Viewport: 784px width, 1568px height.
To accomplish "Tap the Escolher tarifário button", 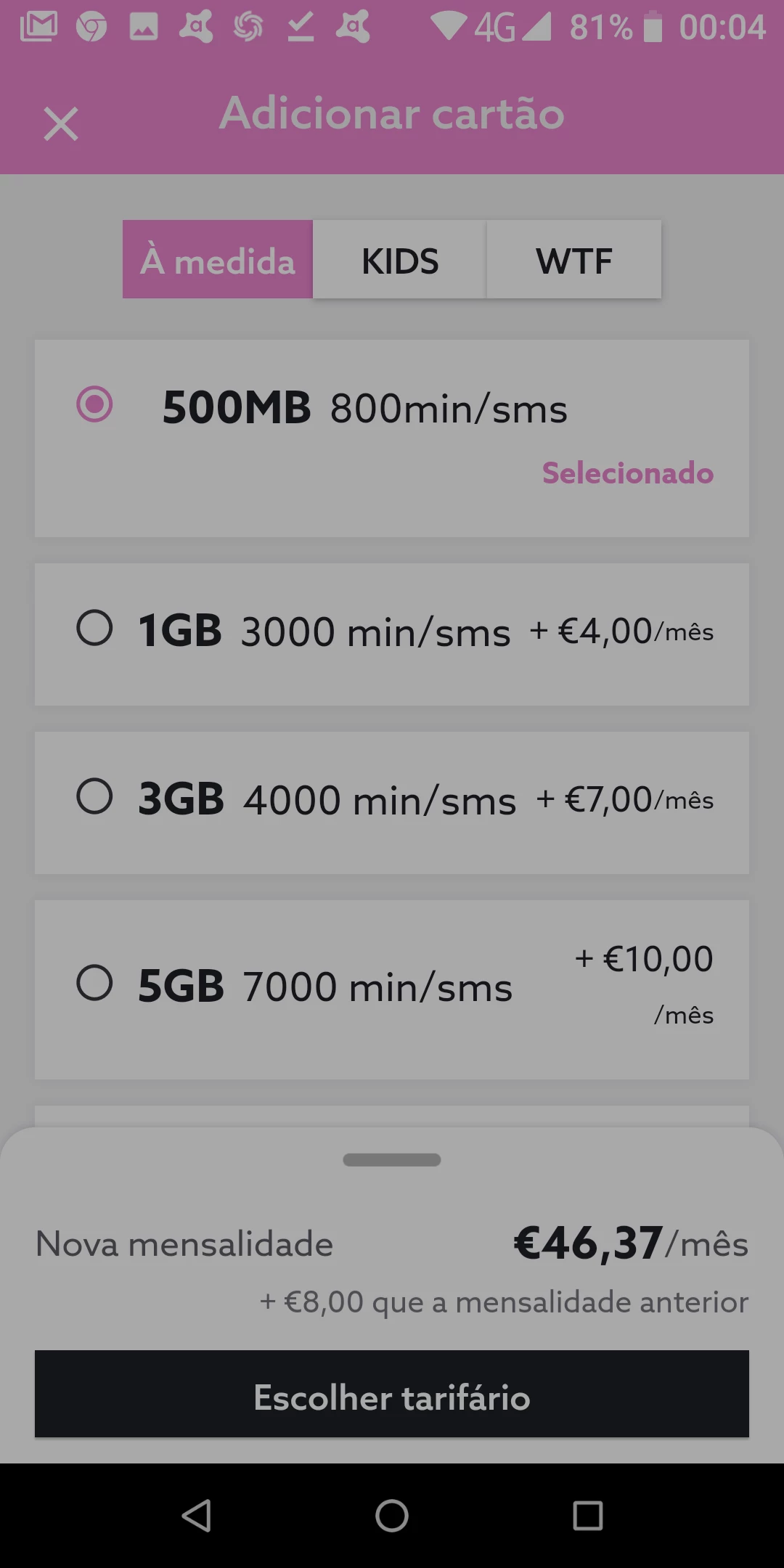I will coord(392,1394).
